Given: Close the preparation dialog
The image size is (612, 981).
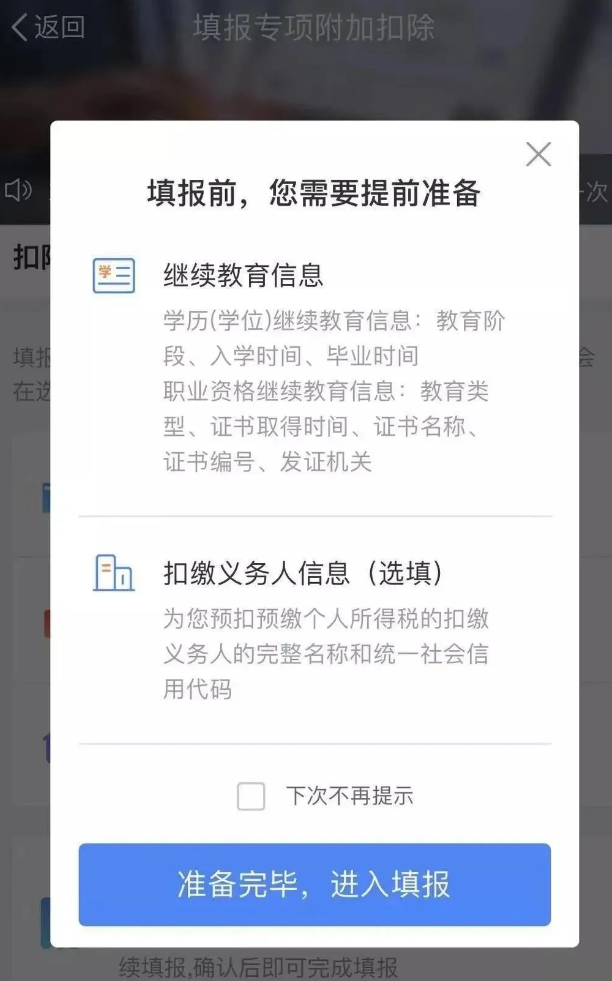Looking at the screenshot, I should [x=538, y=154].
